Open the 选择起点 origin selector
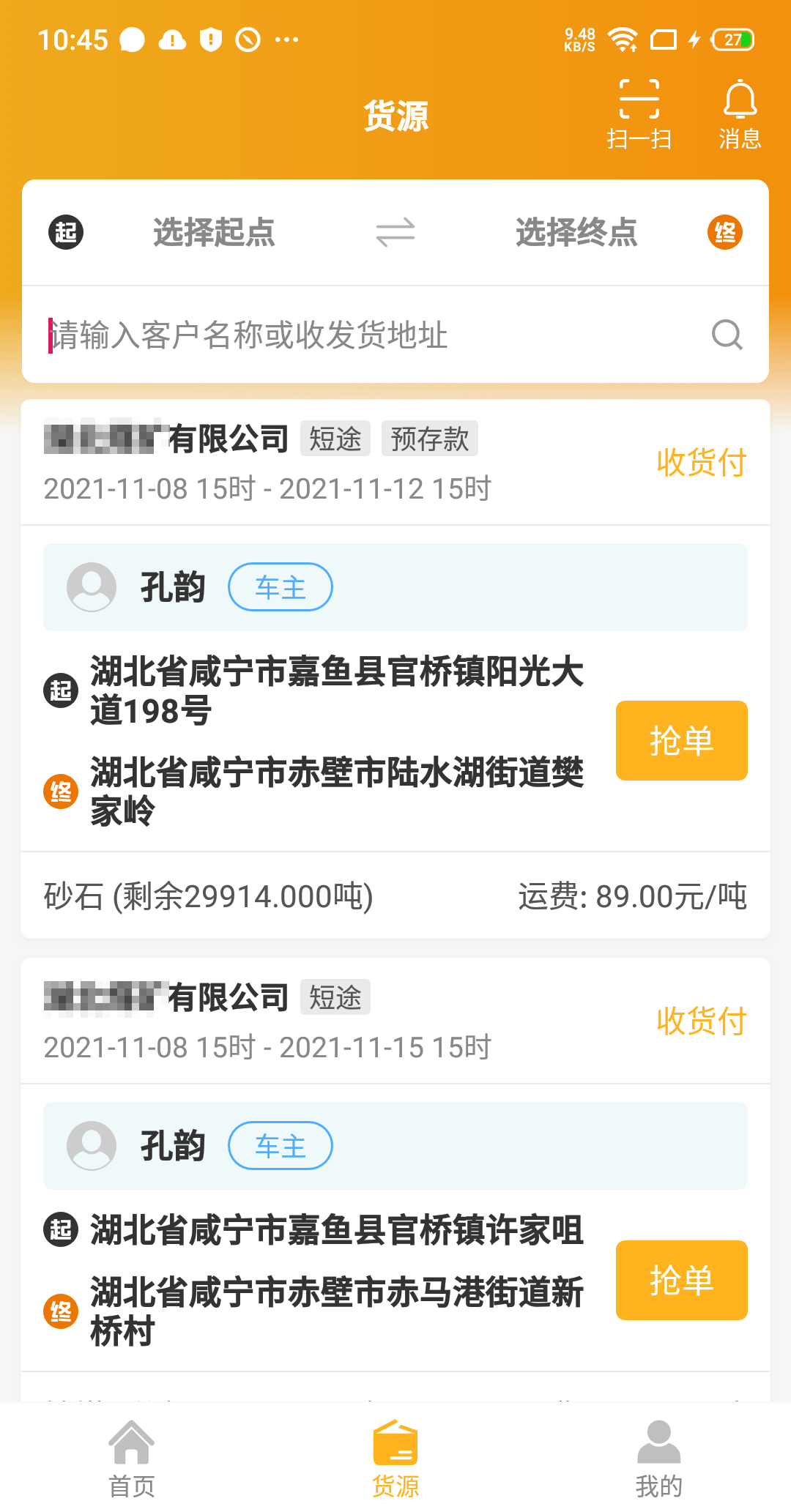791x1512 pixels. tap(214, 233)
